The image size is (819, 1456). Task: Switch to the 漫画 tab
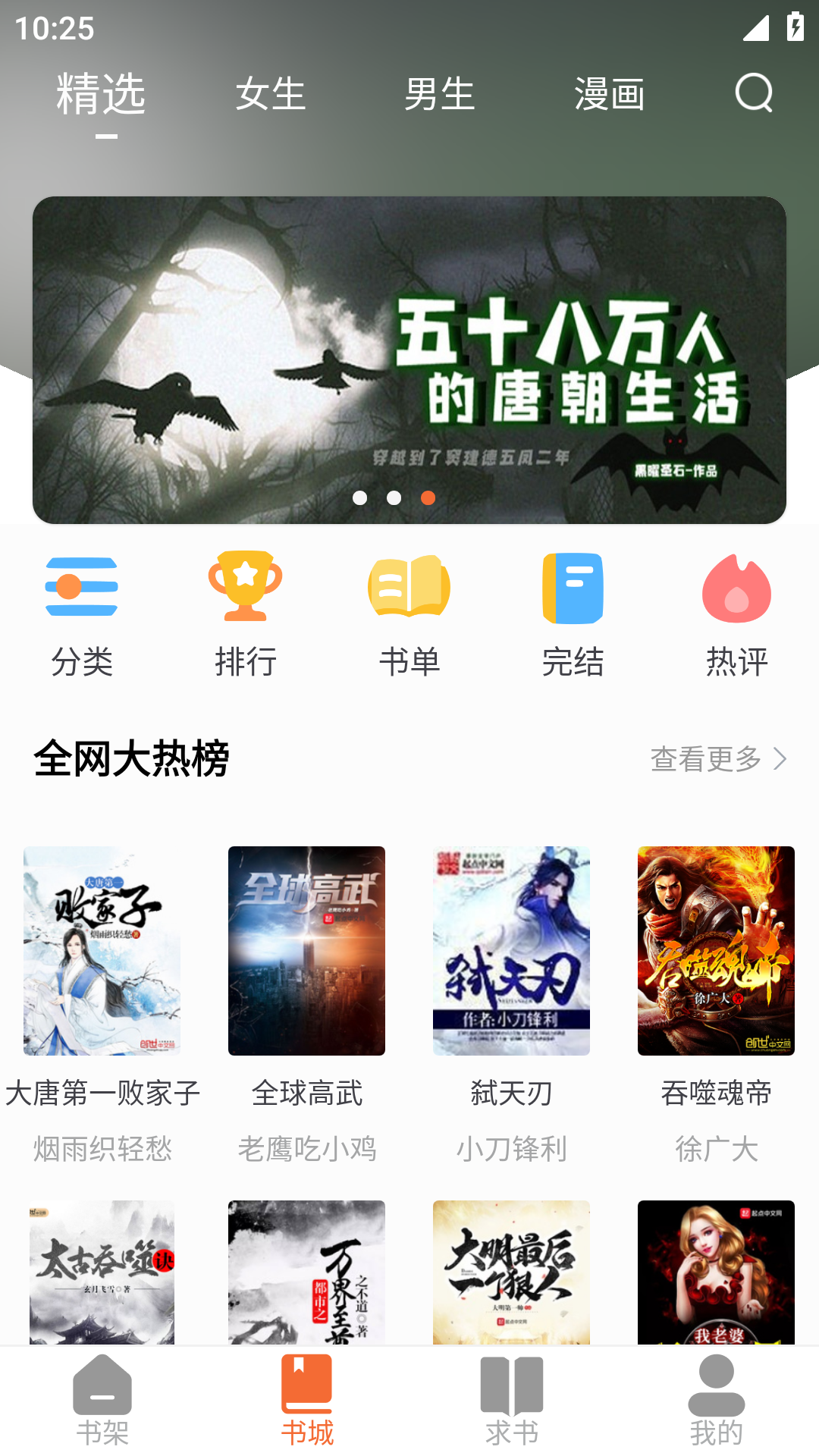[x=609, y=95]
